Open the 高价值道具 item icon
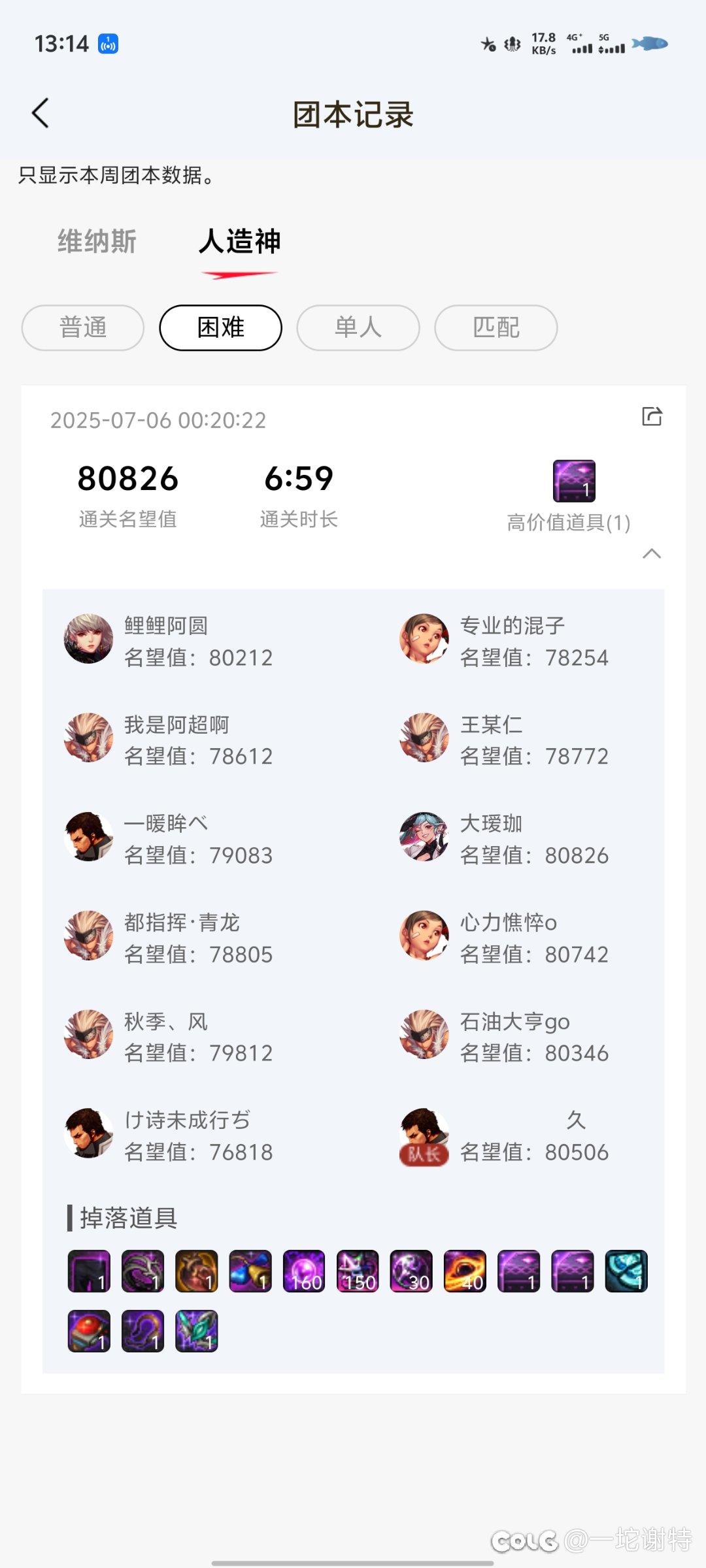Image resolution: width=706 pixels, height=1568 pixels. [574, 481]
